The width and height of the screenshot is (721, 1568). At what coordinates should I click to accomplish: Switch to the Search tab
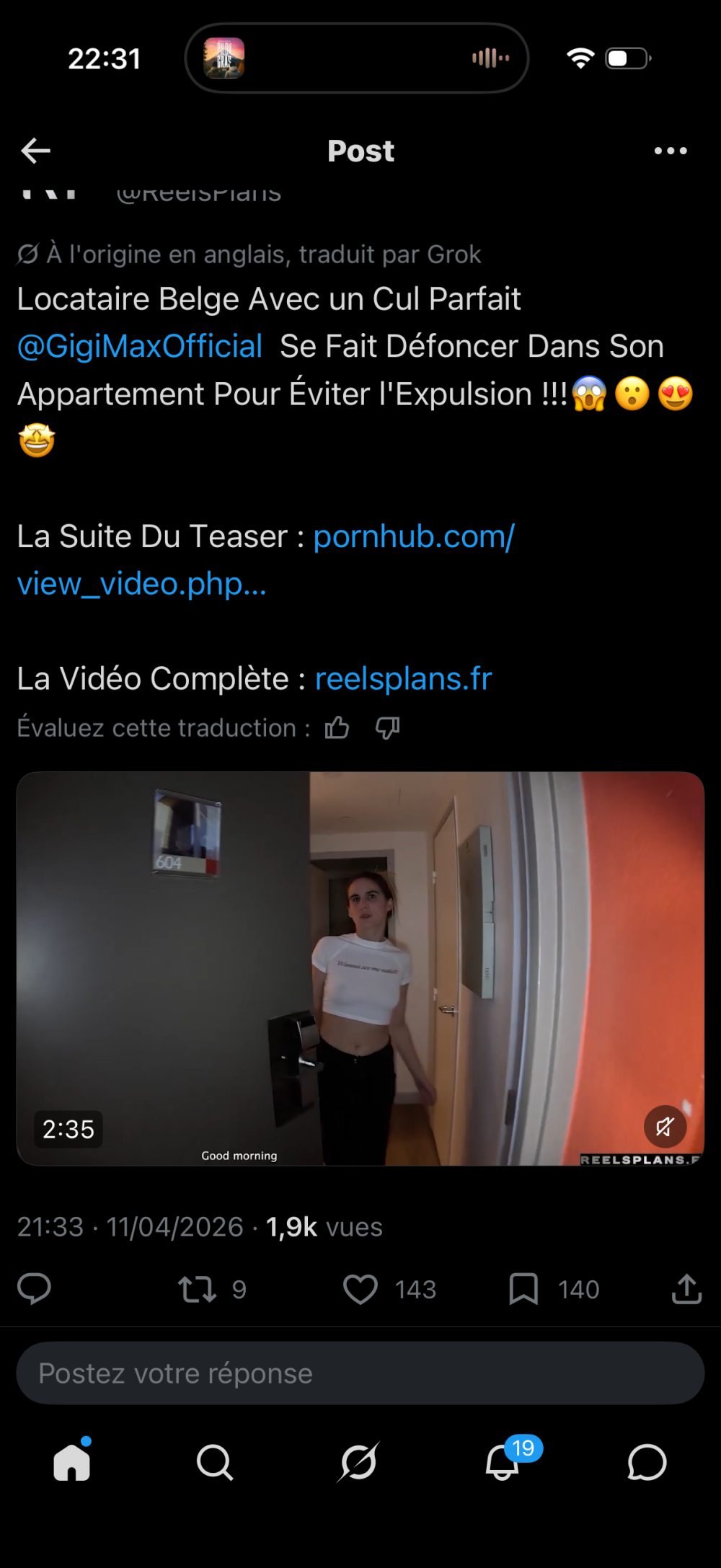pos(215,1463)
